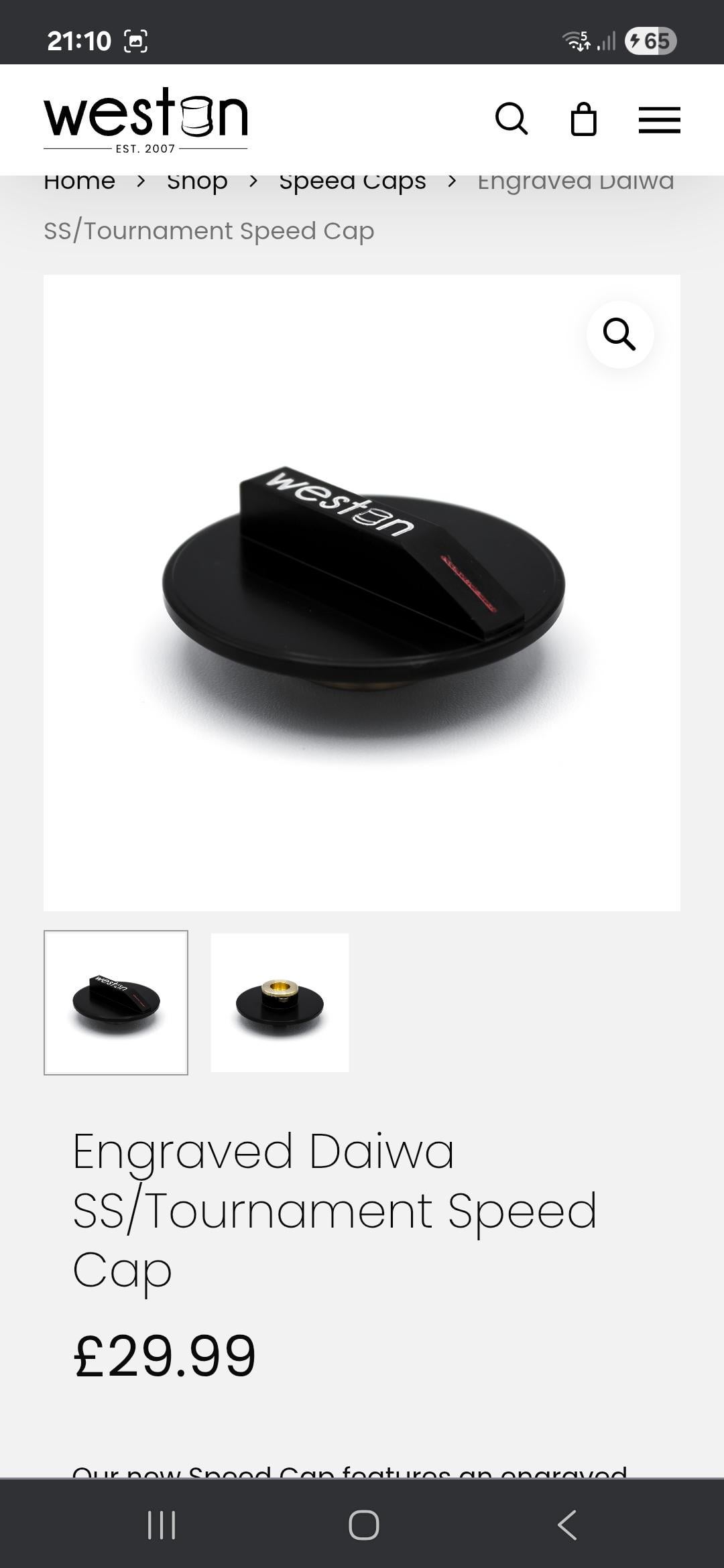This screenshot has width=724, height=1568.
Task: Select the first thumbnail with engraved top
Action: point(116,1002)
